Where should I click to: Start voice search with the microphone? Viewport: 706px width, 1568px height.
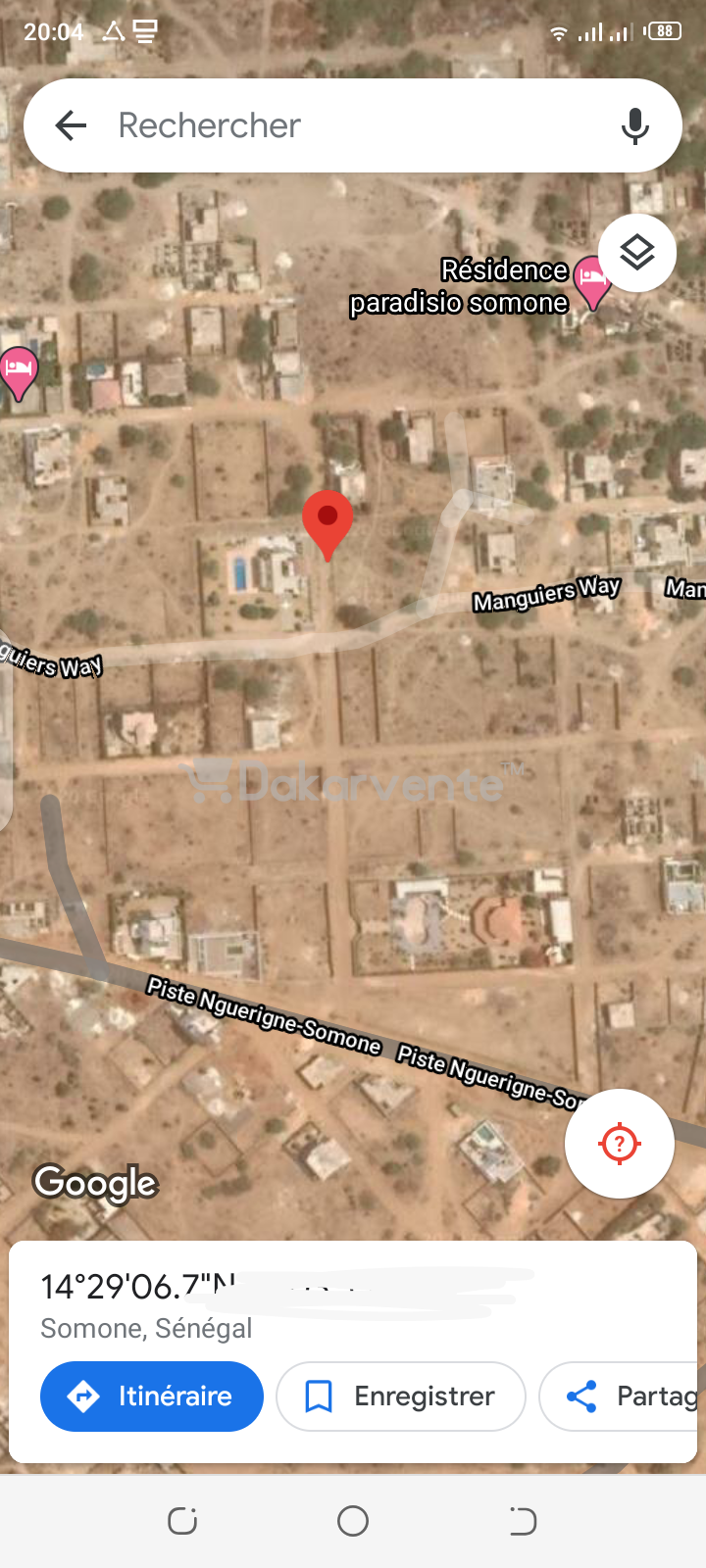click(635, 125)
